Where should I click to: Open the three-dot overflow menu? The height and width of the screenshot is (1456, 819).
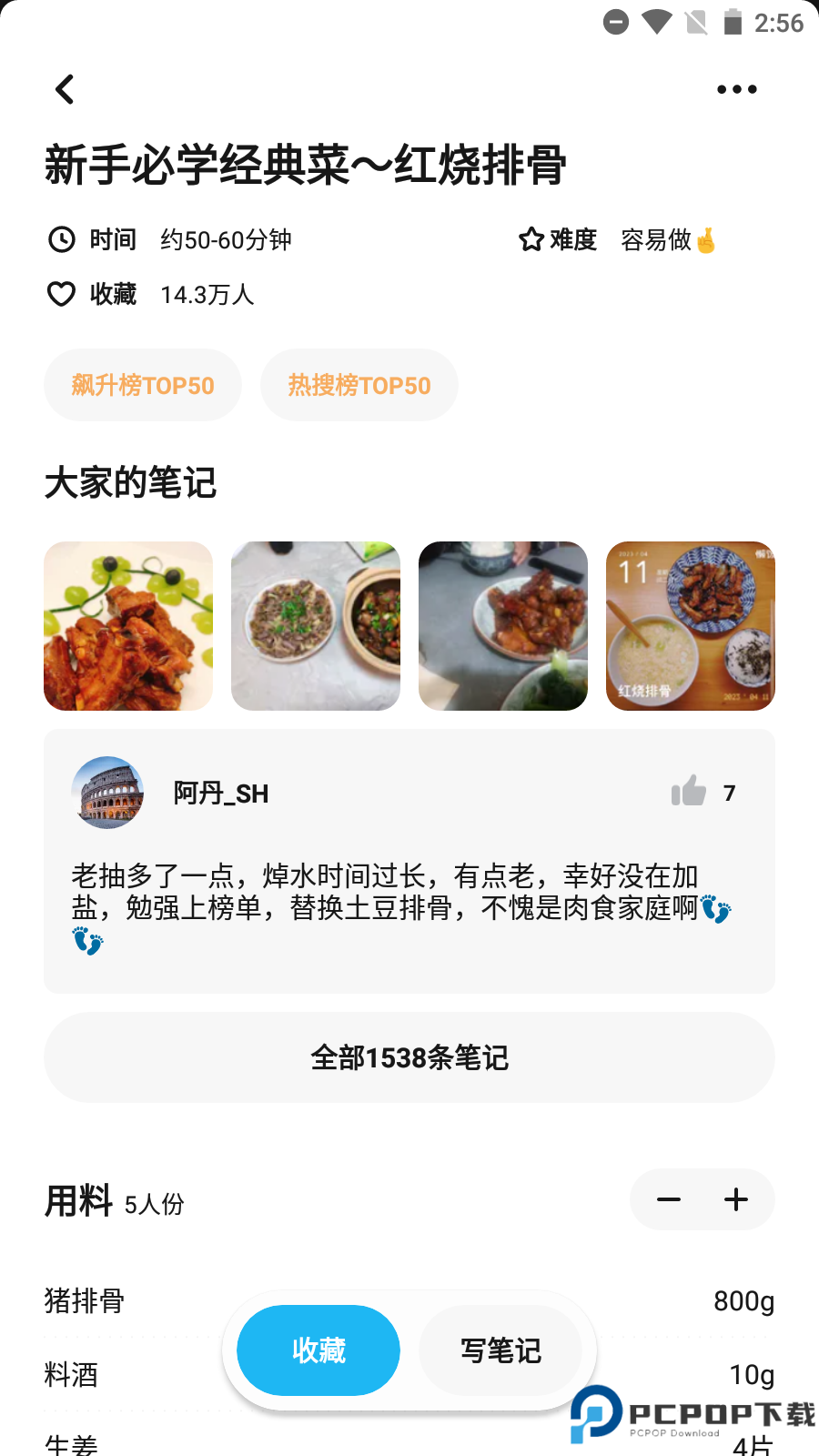coord(737,89)
